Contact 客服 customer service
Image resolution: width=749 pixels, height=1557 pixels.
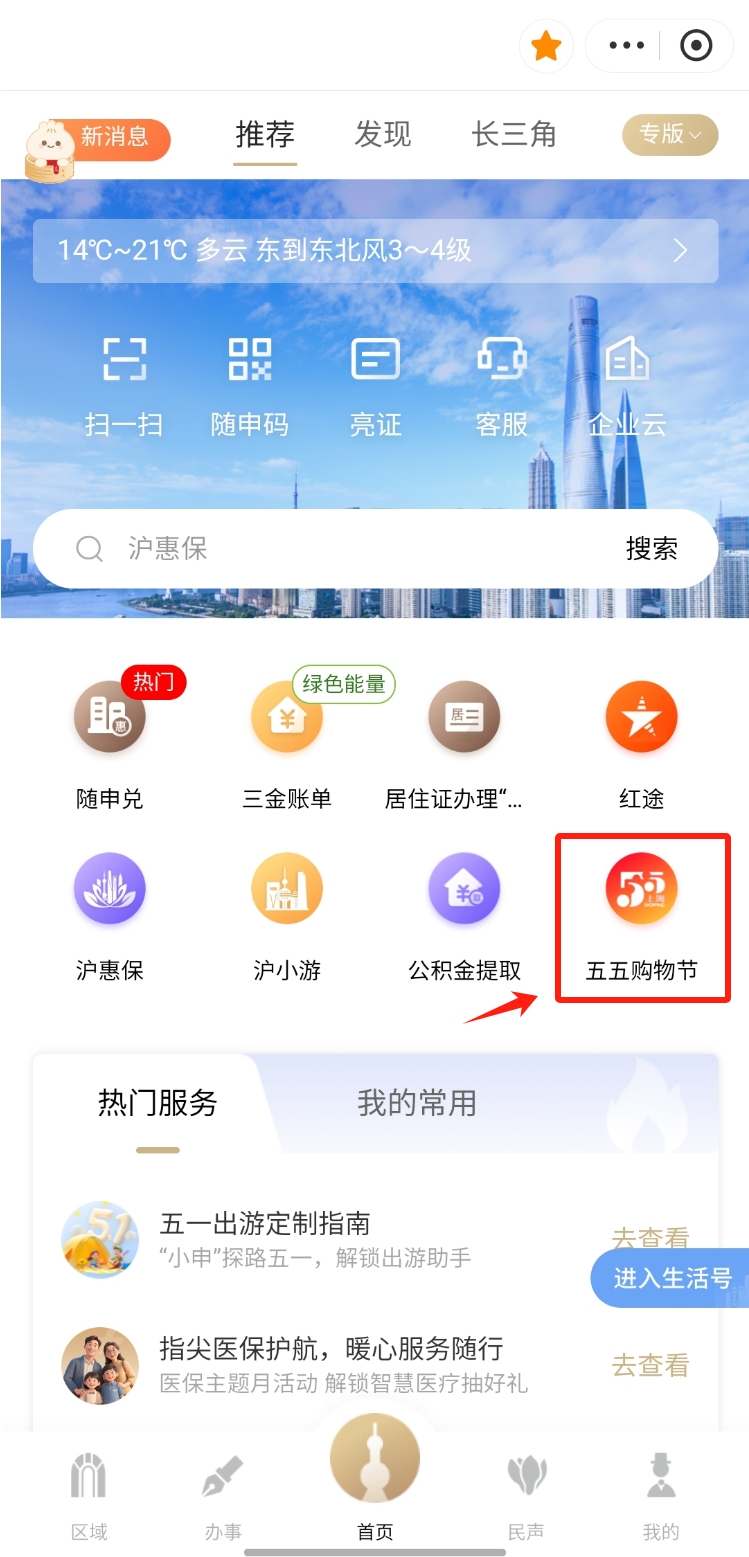pyautogui.click(x=501, y=386)
